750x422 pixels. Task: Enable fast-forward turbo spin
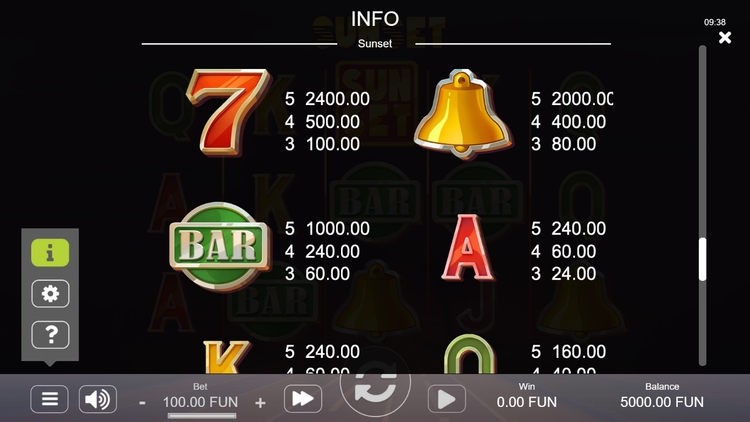coord(301,399)
